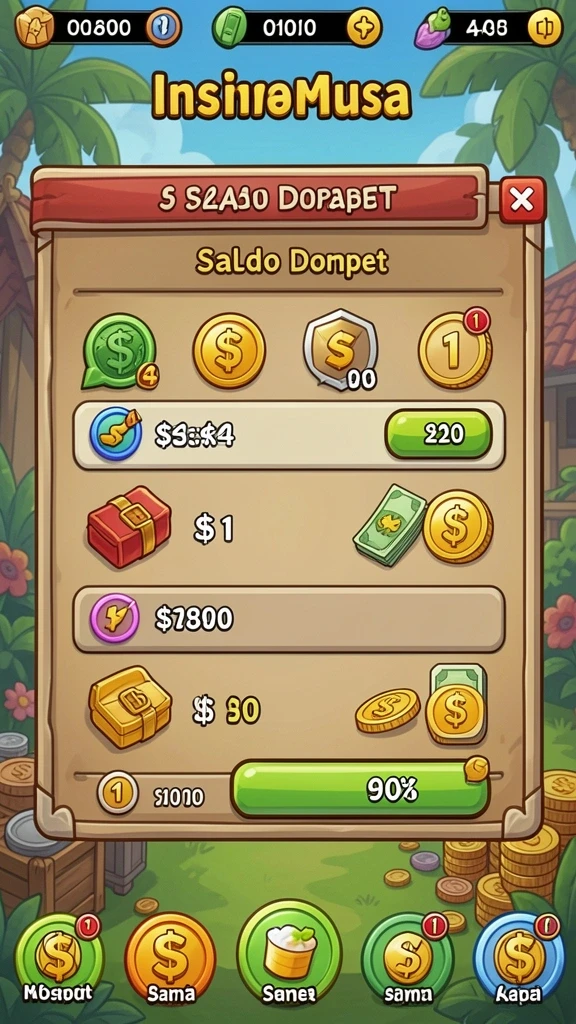Tap the blue button next to the 00800 counter
This screenshot has width=576, height=1024.
[x=163, y=28]
